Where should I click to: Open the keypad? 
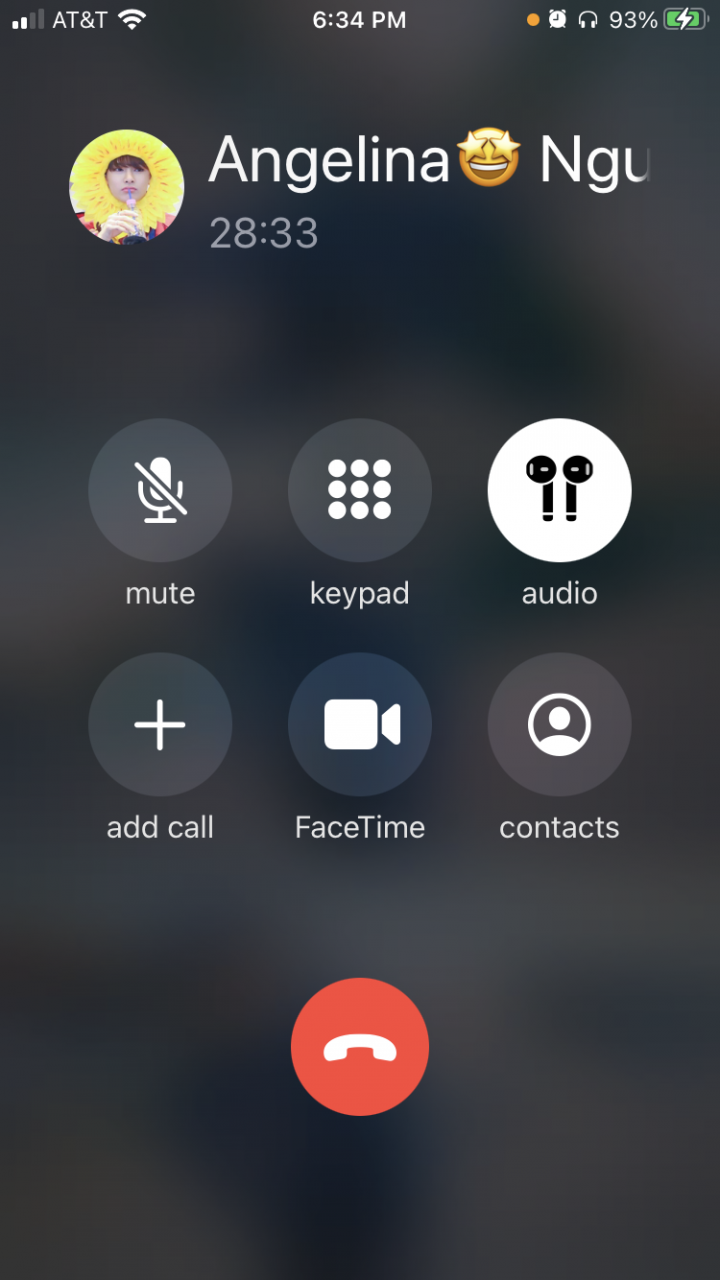(x=360, y=490)
